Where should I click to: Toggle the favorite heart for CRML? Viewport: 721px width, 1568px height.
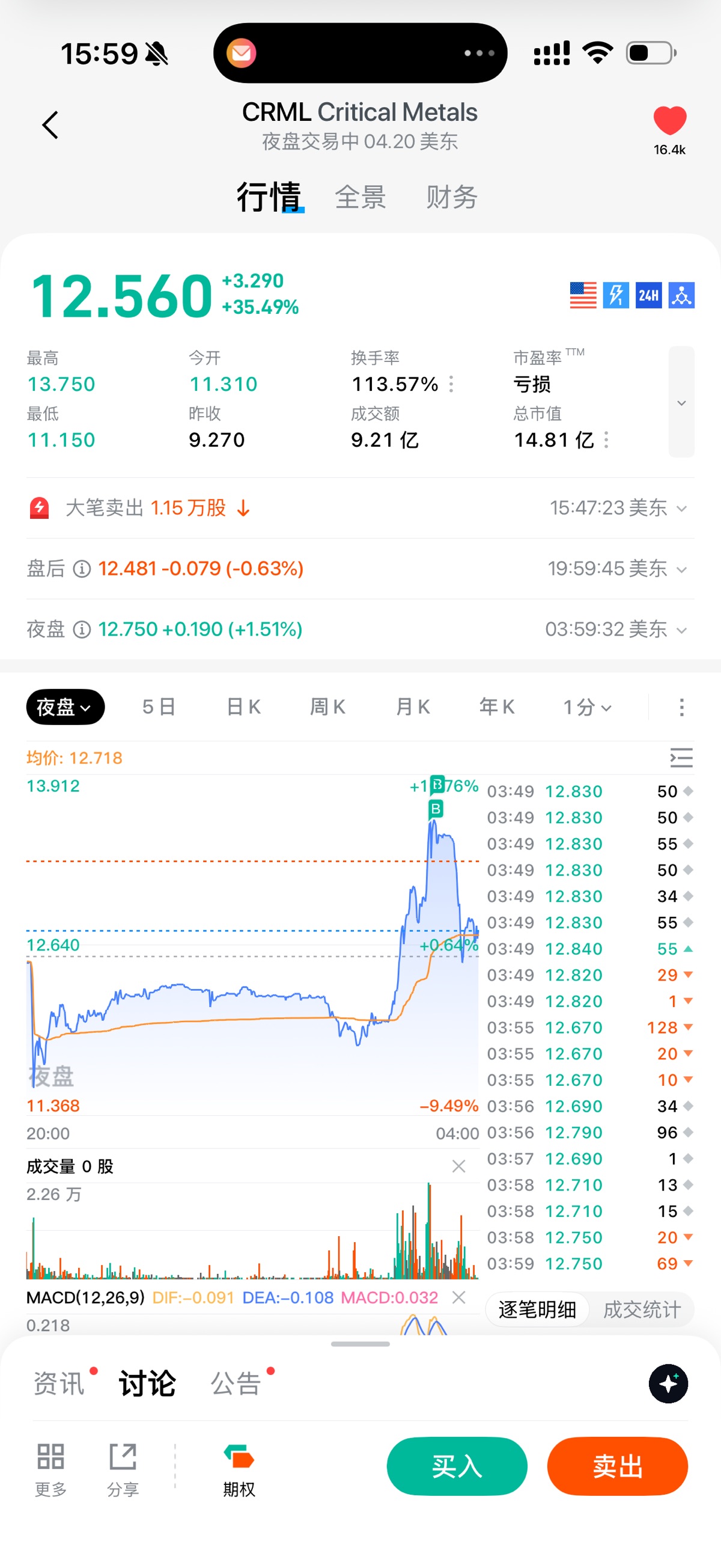point(669,120)
